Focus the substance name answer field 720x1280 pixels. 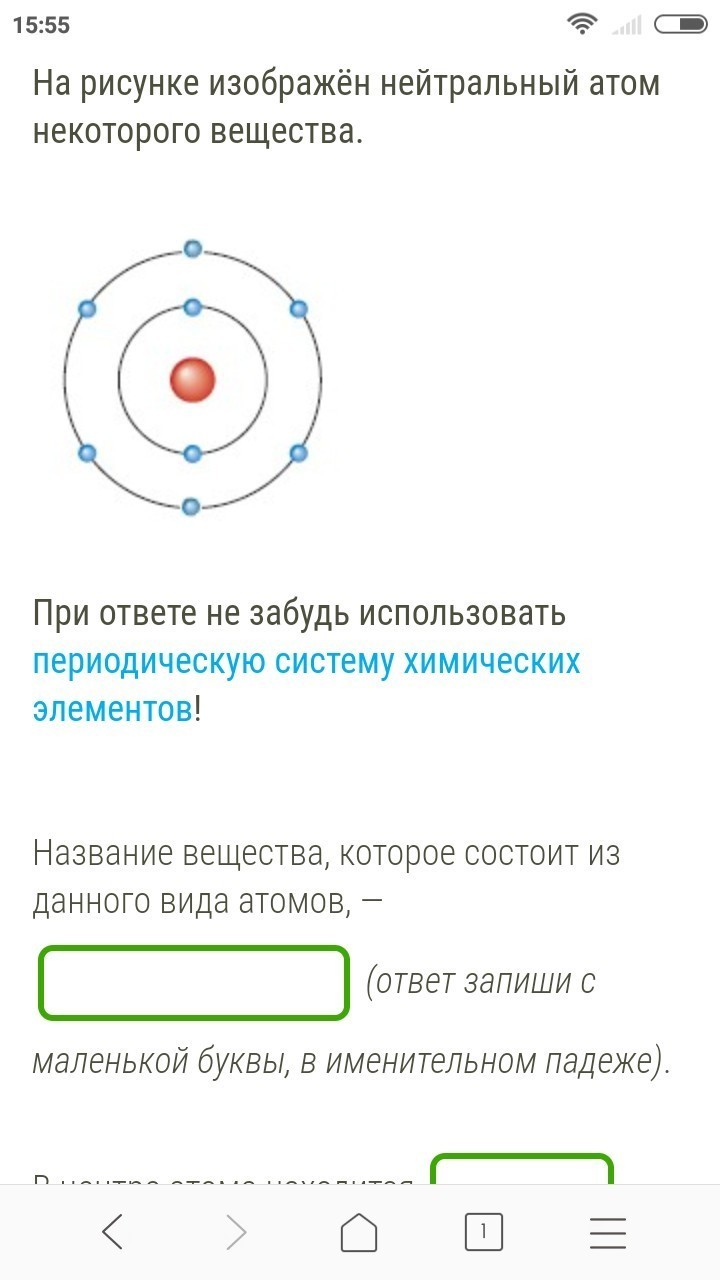click(x=194, y=983)
